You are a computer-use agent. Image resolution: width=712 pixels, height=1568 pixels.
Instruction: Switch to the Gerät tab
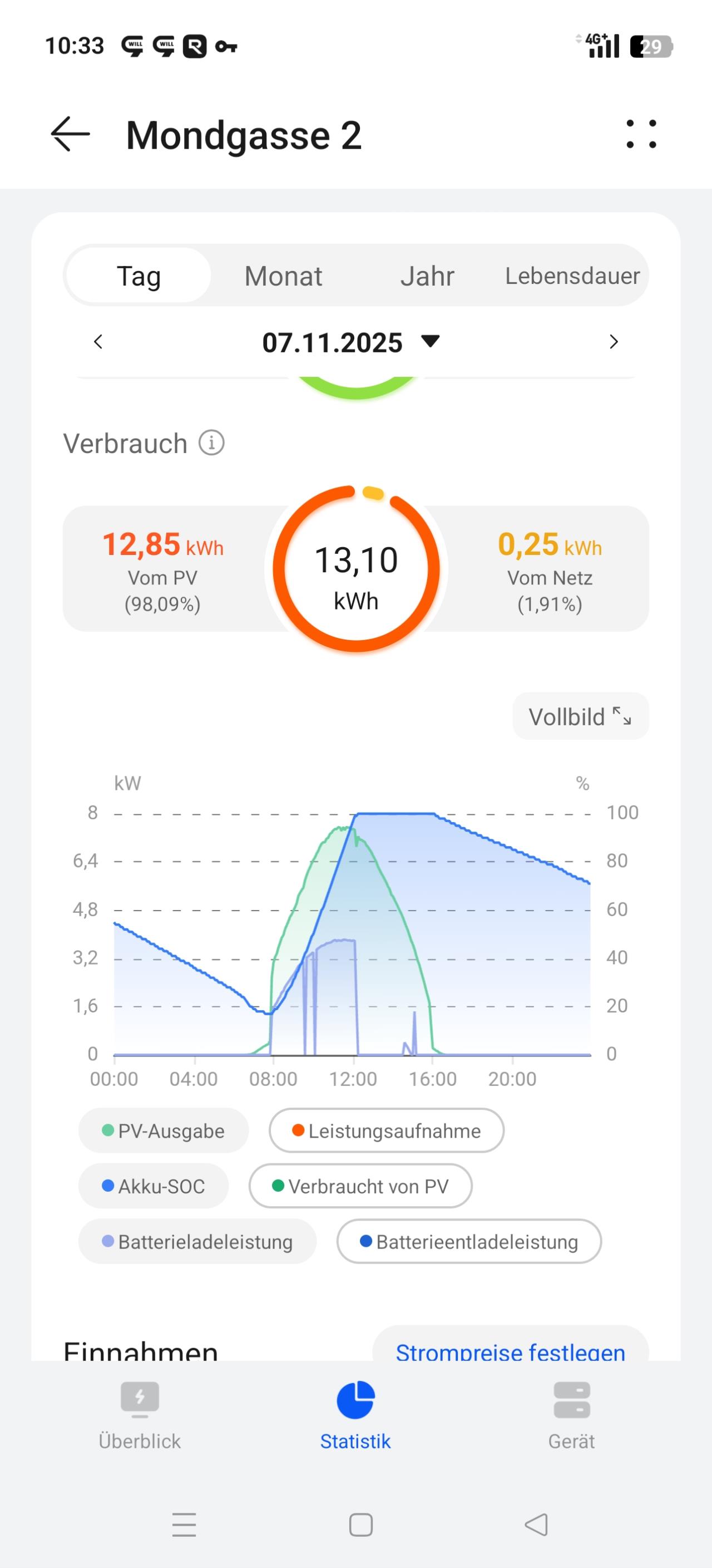(x=571, y=1414)
